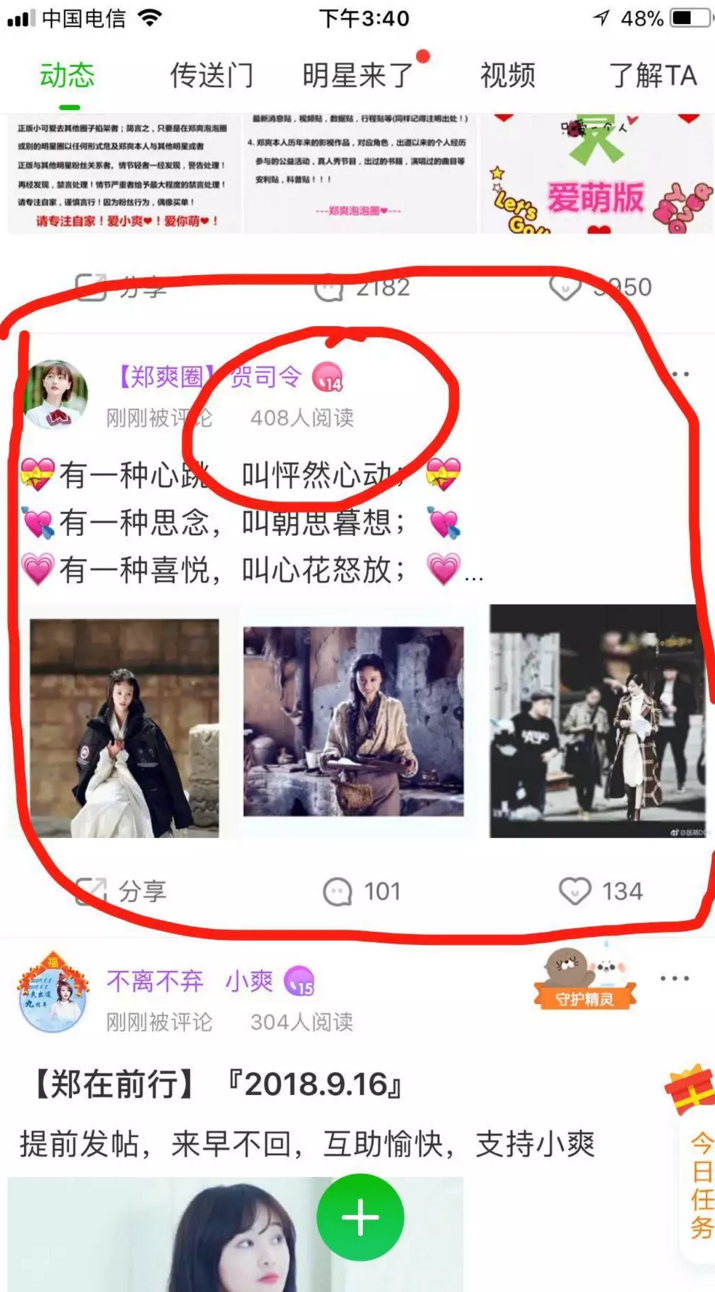Share the post by 贺司令
This screenshot has width=715, height=1292.
pos(120,890)
